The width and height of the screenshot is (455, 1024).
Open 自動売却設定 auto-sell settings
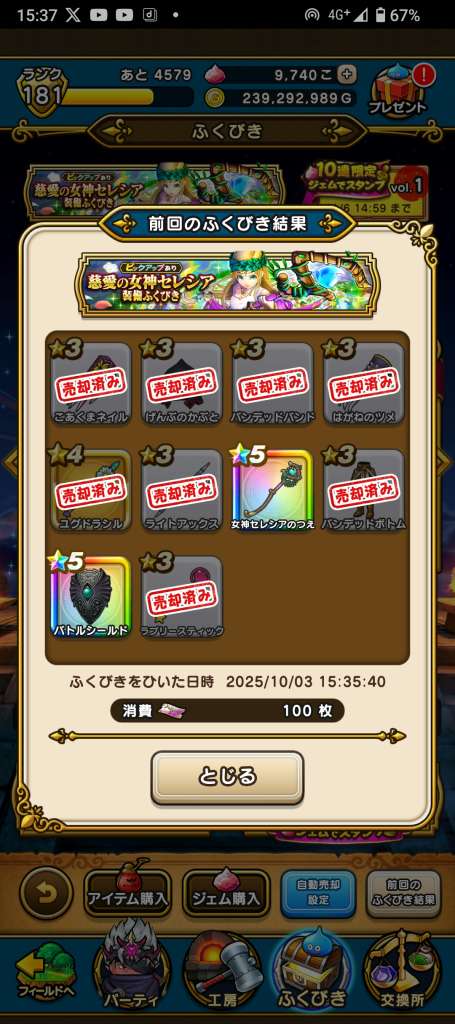coord(318,894)
